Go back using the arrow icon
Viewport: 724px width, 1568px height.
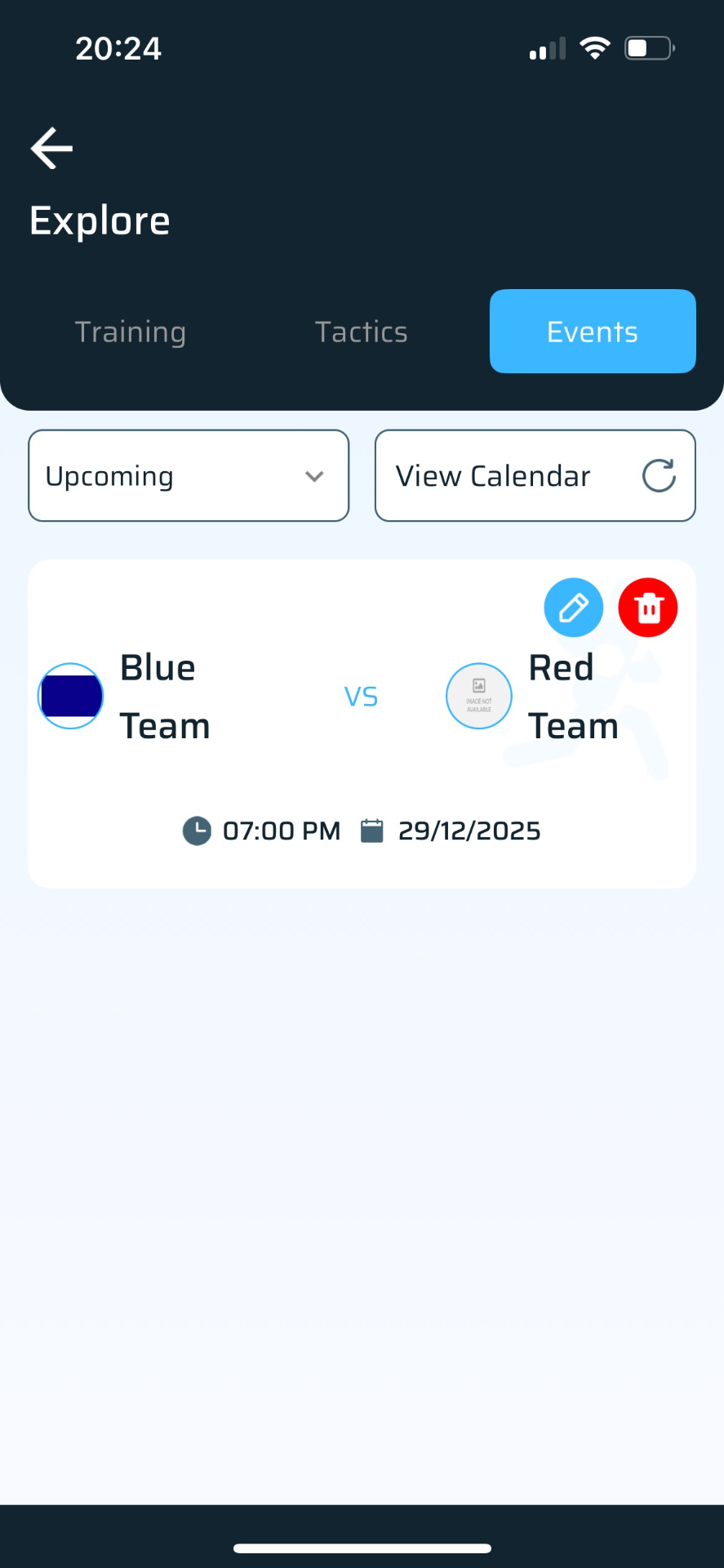(x=51, y=148)
